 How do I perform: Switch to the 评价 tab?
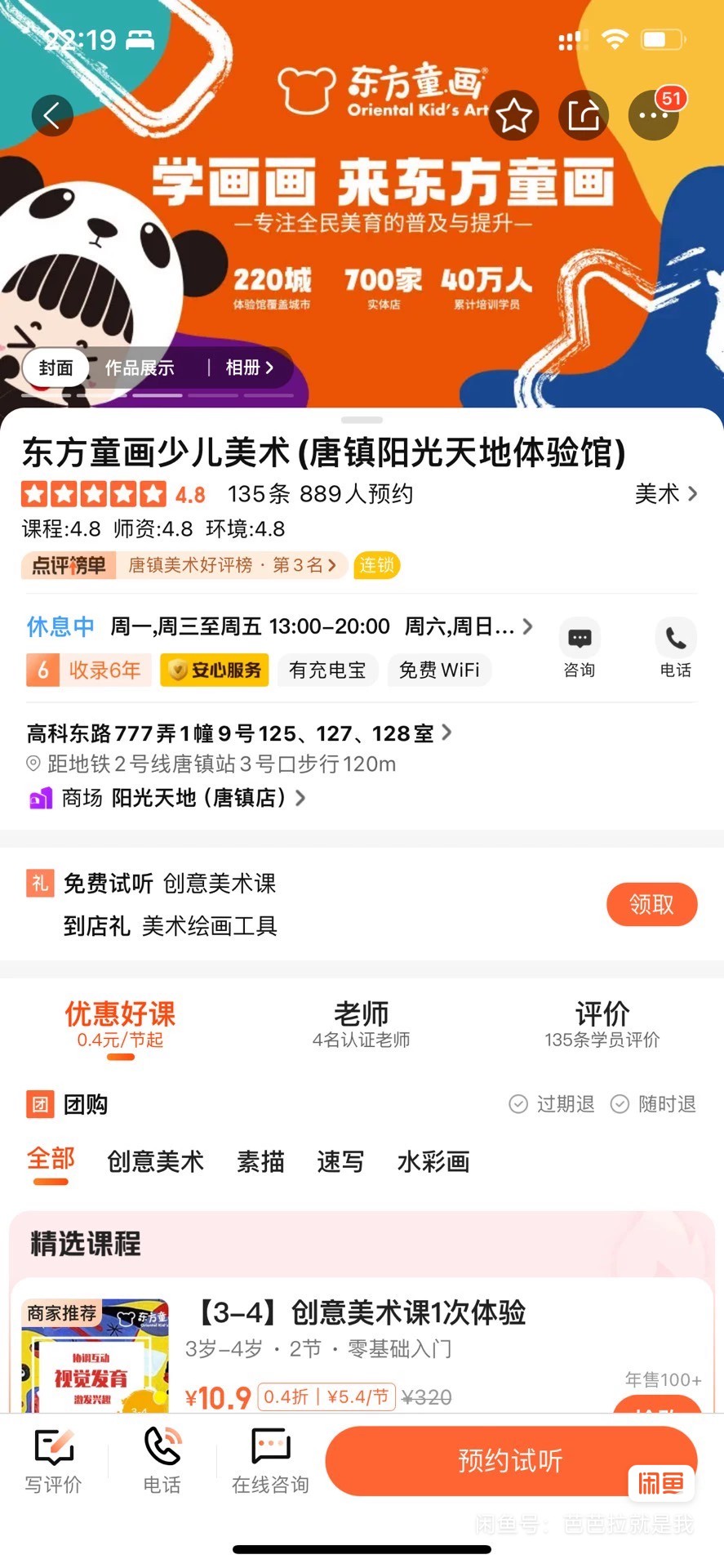pos(602,1023)
